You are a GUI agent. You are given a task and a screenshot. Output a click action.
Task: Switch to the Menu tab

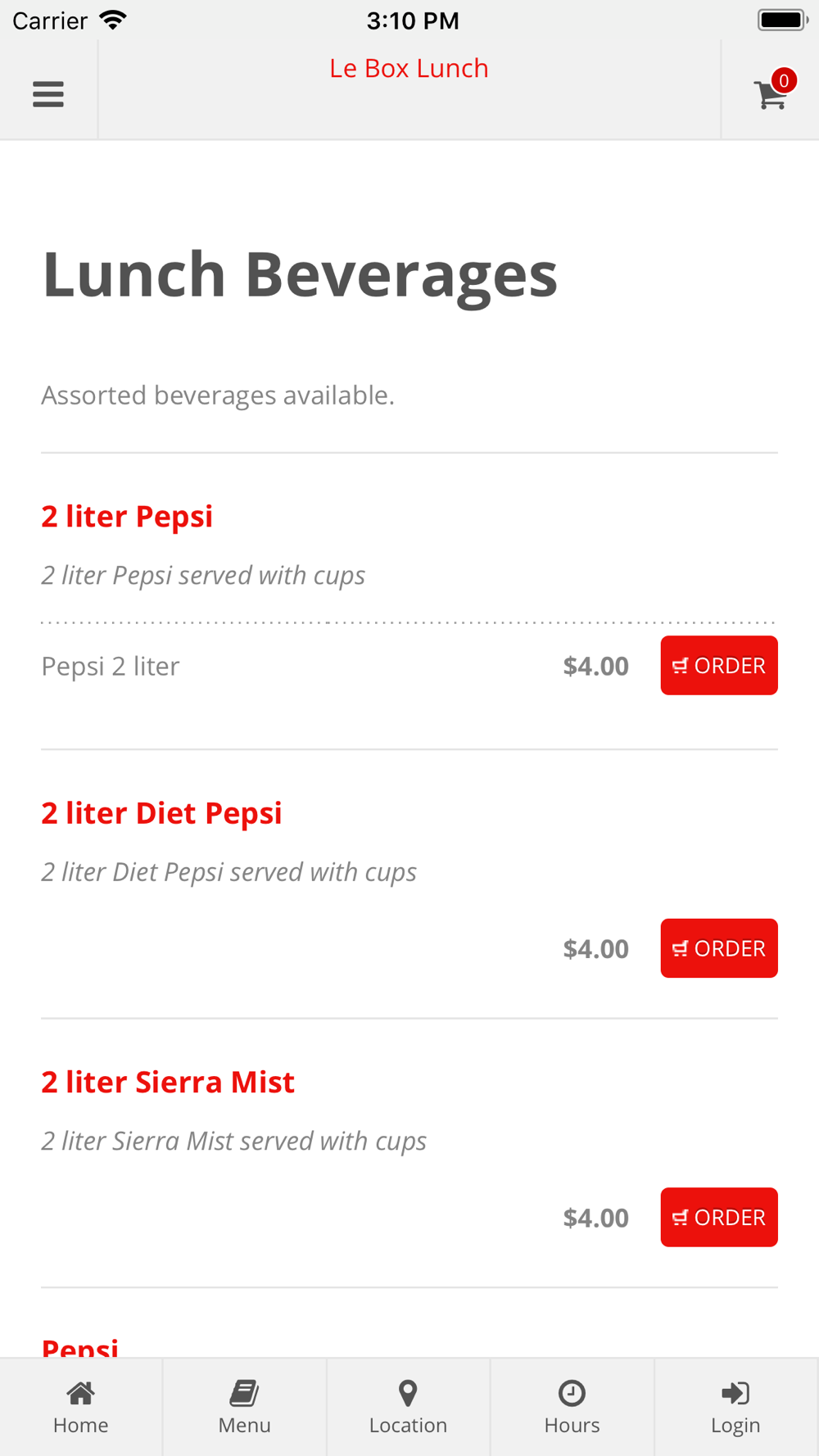pyautogui.click(x=245, y=1408)
